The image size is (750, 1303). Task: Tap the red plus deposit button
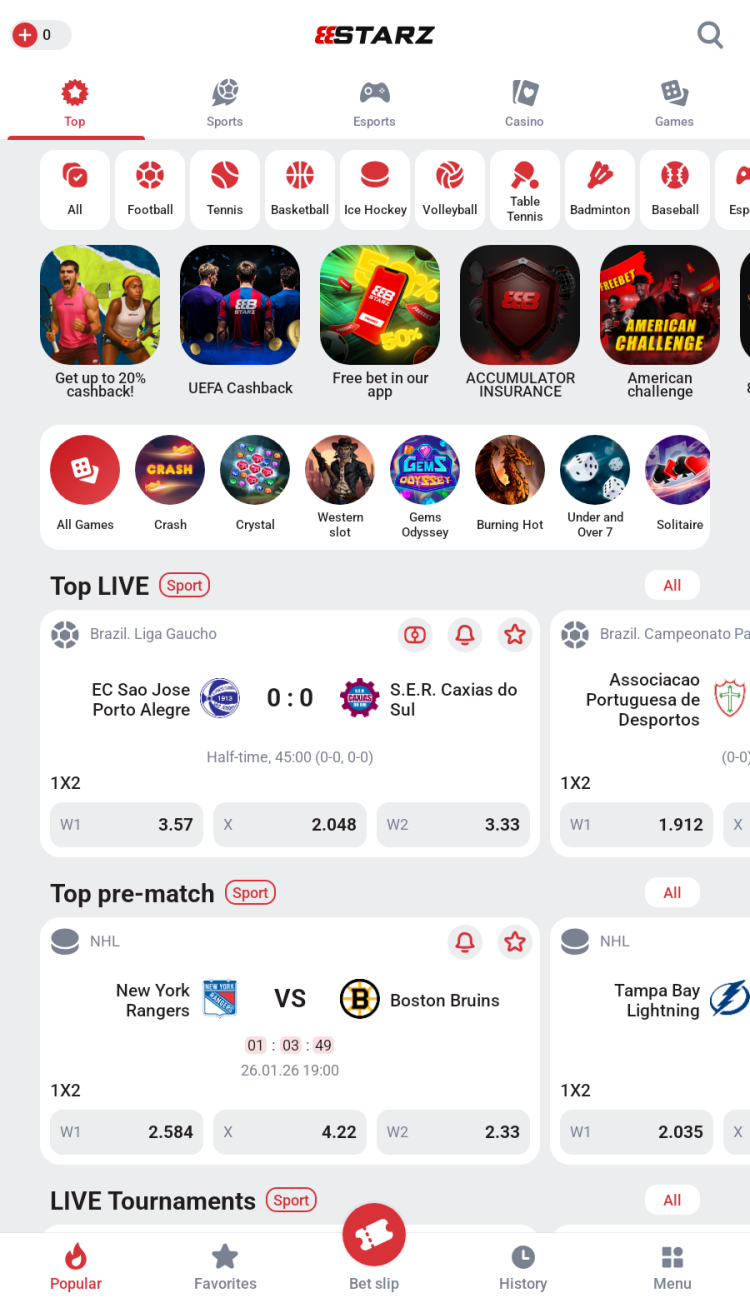[x=25, y=35]
